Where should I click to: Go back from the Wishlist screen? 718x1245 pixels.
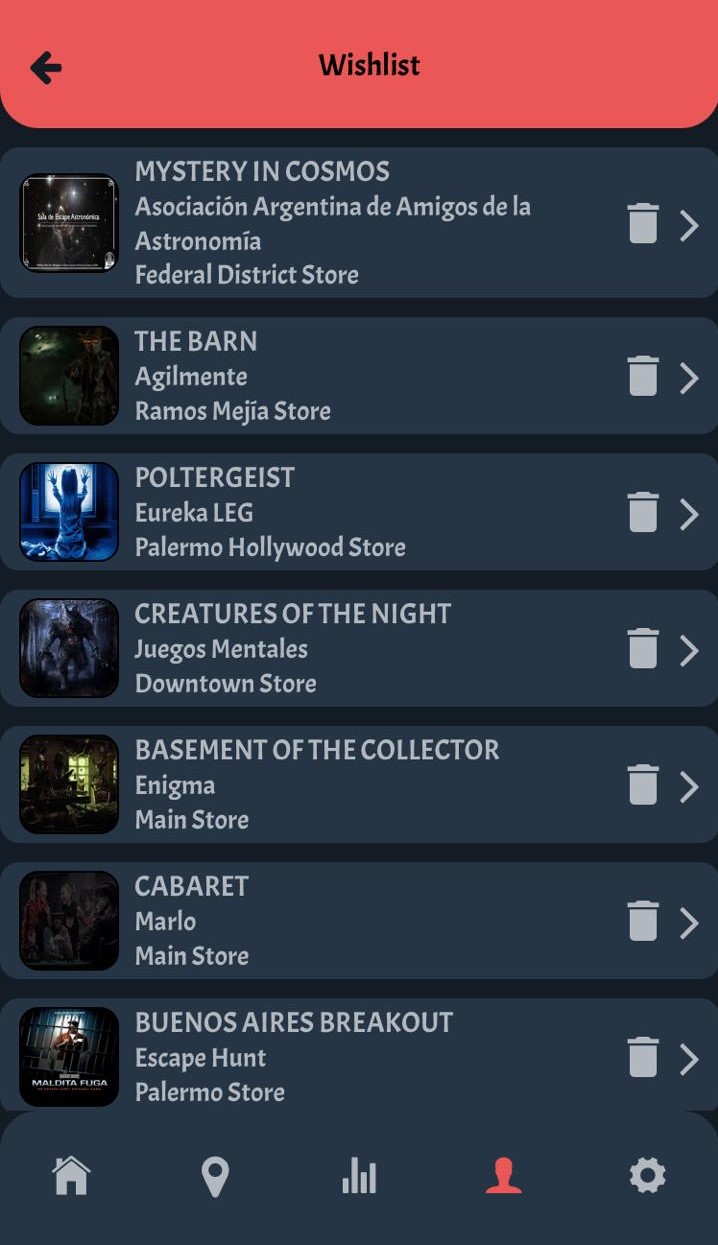46,67
